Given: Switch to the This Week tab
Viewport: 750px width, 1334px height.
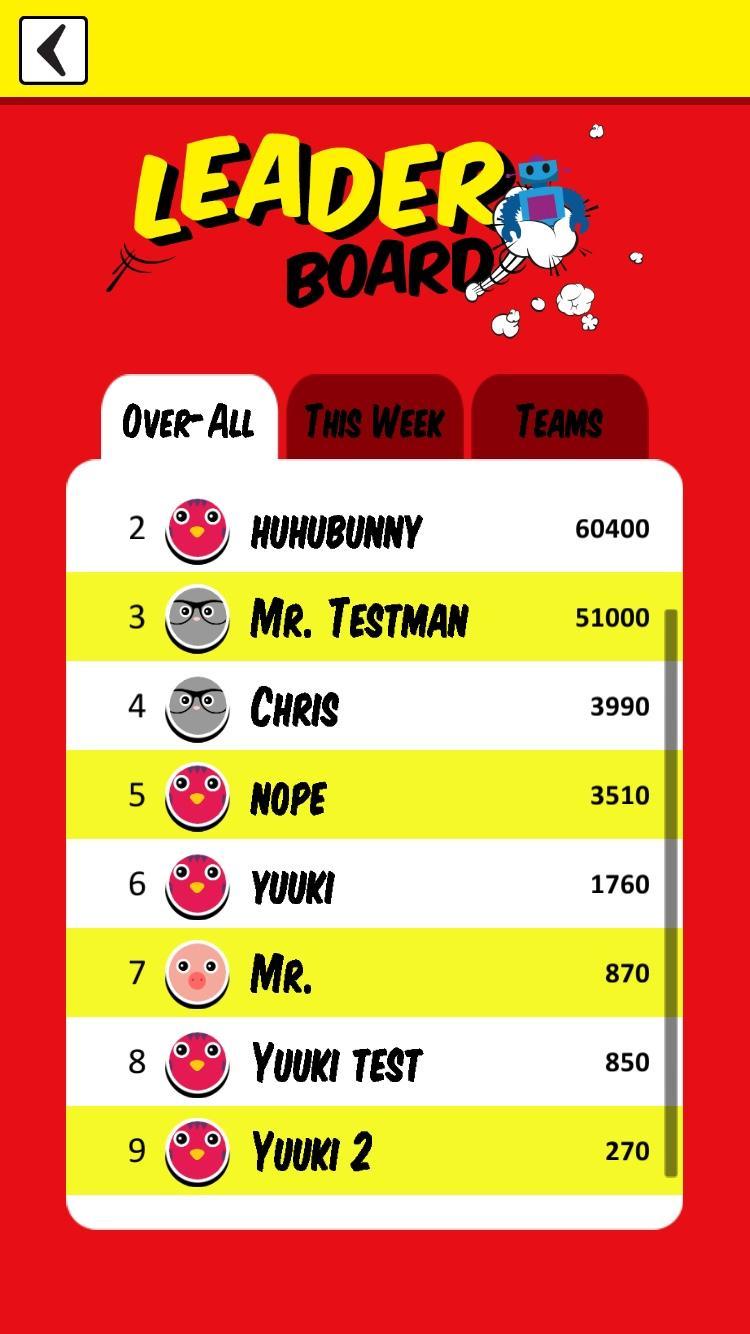Looking at the screenshot, I should click(x=374, y=421).
